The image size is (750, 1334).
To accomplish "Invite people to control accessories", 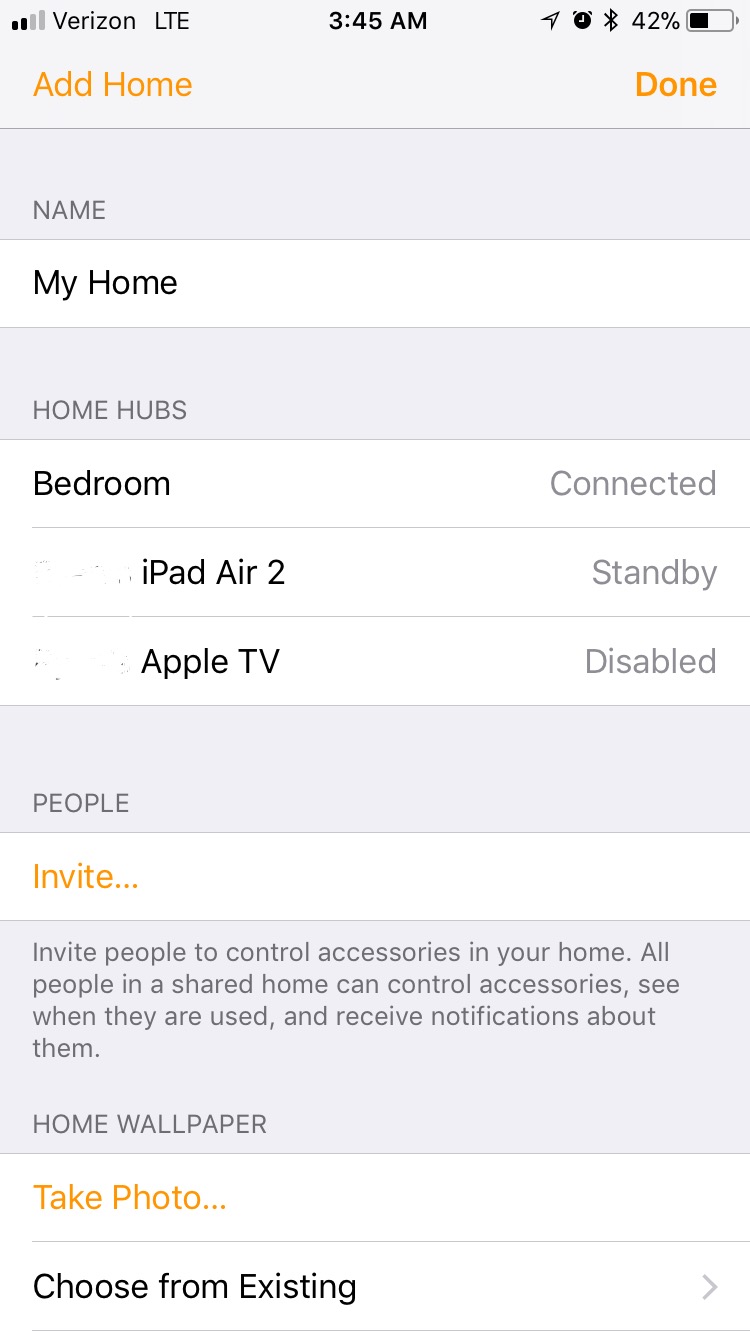I will tap(375, 877).
